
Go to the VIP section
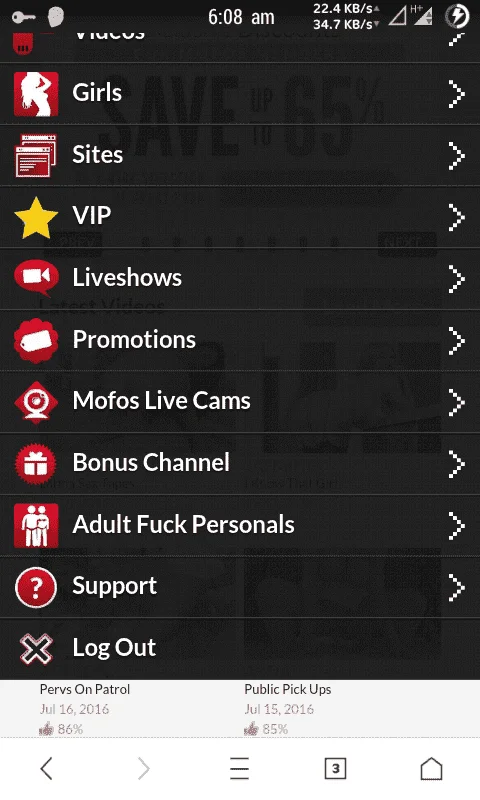point(240,217)
